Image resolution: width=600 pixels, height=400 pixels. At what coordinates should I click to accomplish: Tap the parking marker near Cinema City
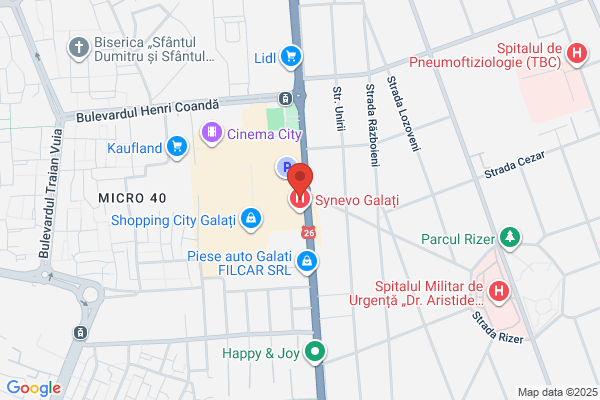[284, 167]
